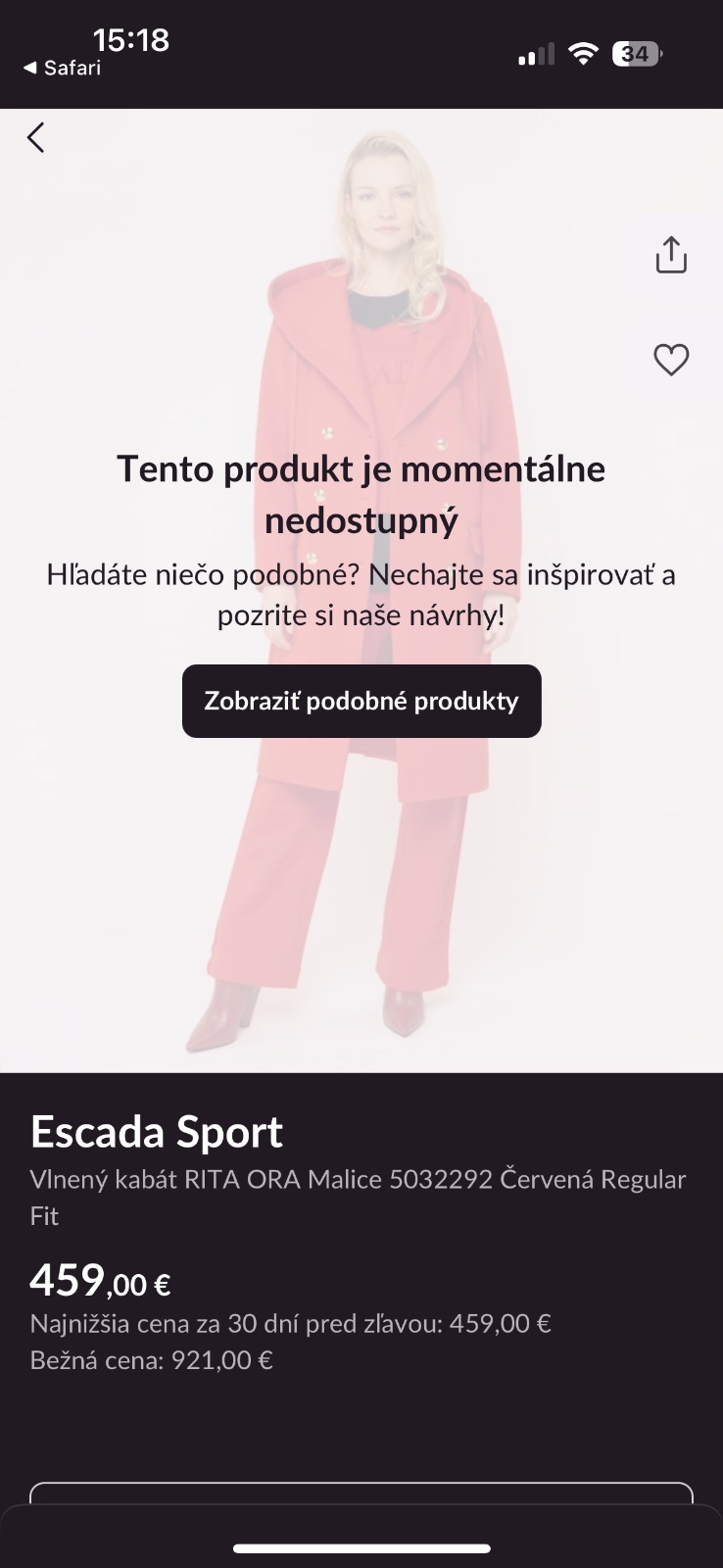Return to Safari from the status bar
Viewport: 723px width, 1568px height.
tap(62, 68)
